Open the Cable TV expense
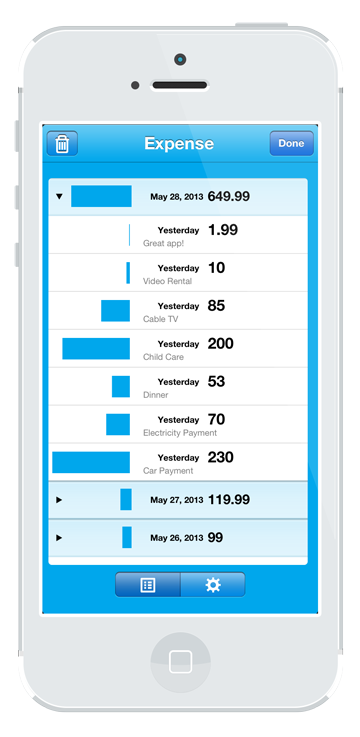360x737 pixels. coord(178,311)
